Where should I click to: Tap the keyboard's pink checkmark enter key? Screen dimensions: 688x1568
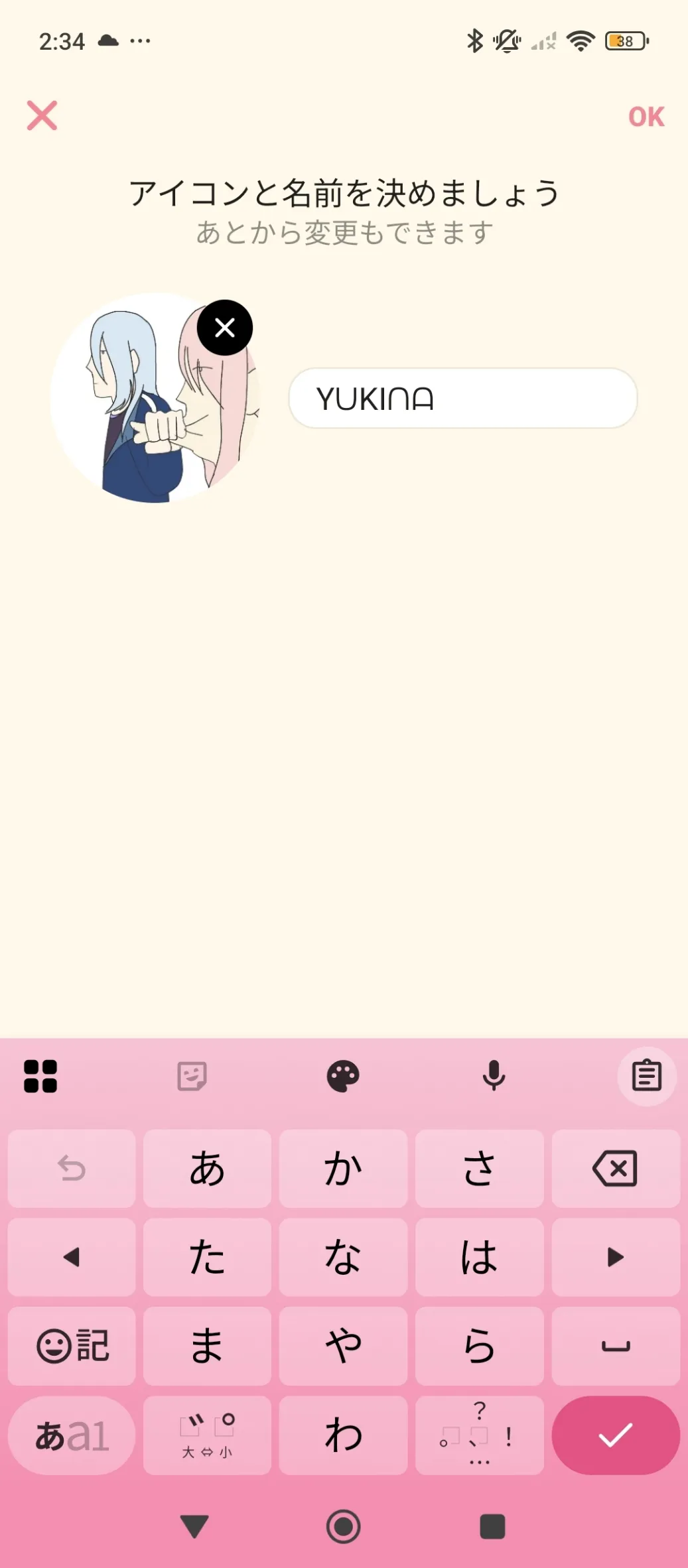615,1436
